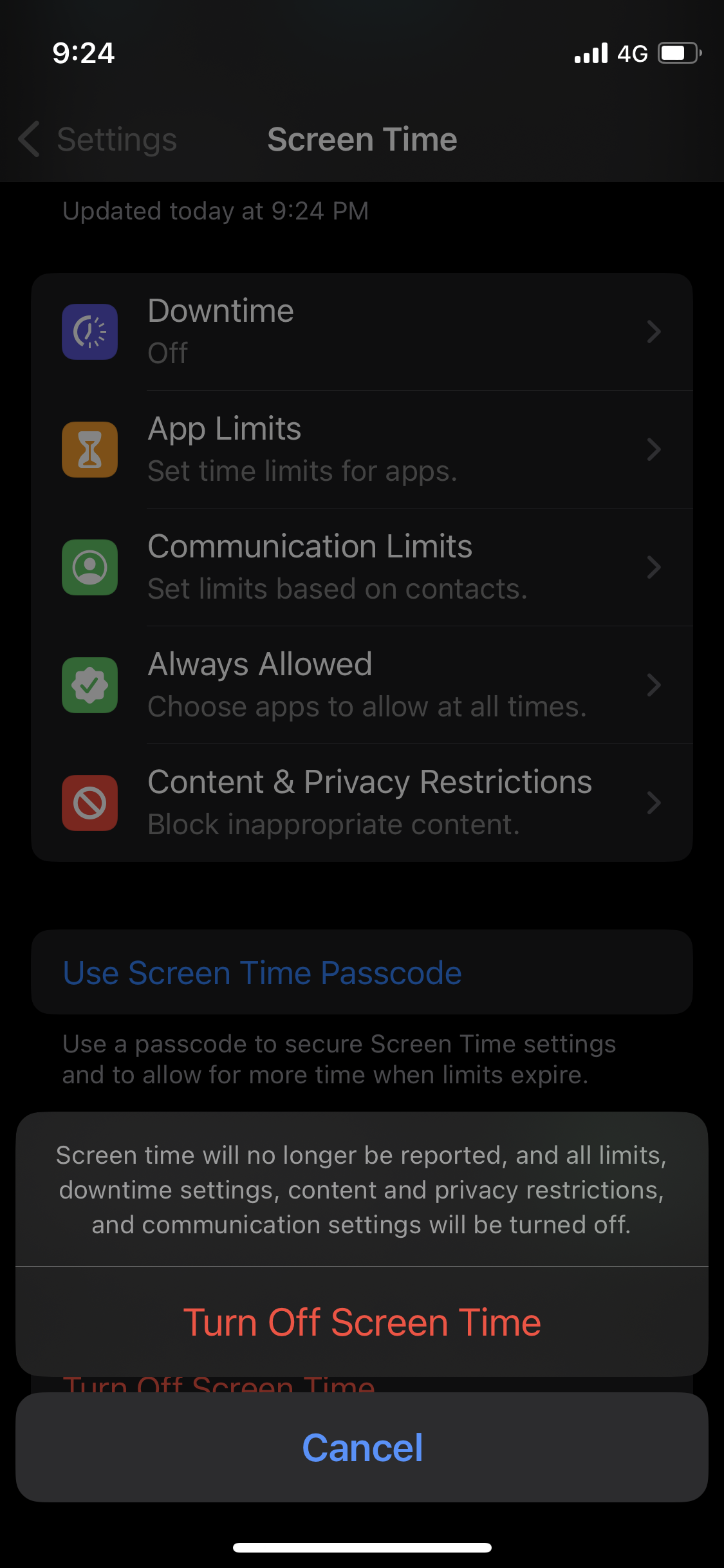724x1568 pixels.
Task: Select the App Limits hourglass icon
Action: (89, 450)
